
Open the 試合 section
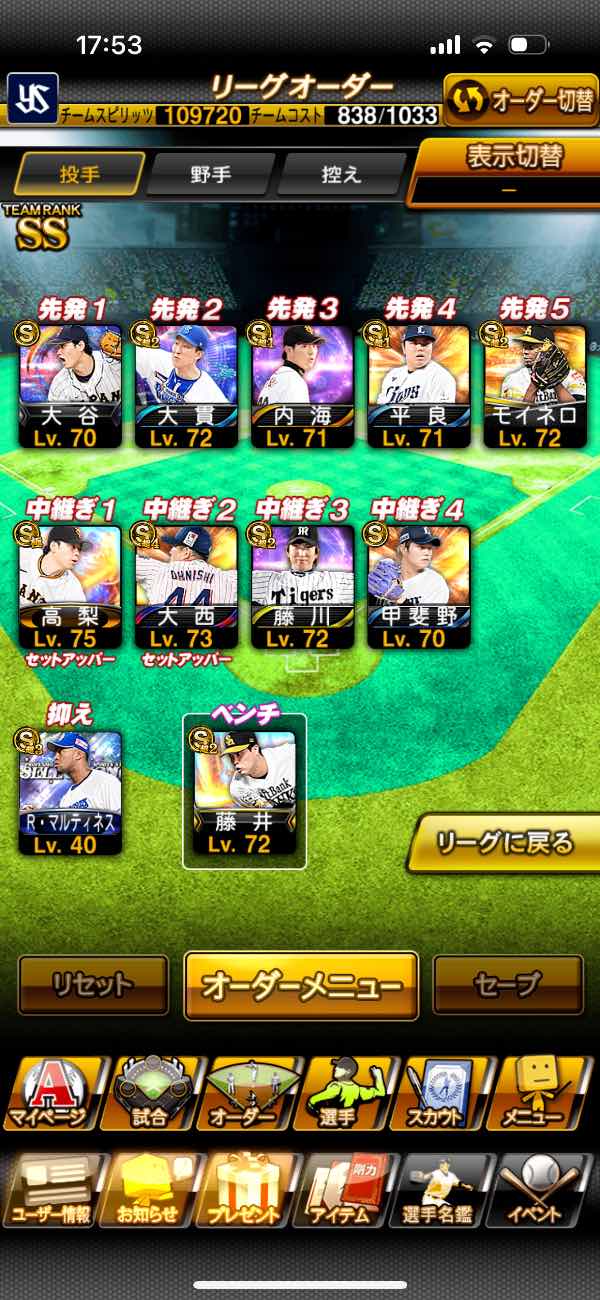coord(150,1093)
